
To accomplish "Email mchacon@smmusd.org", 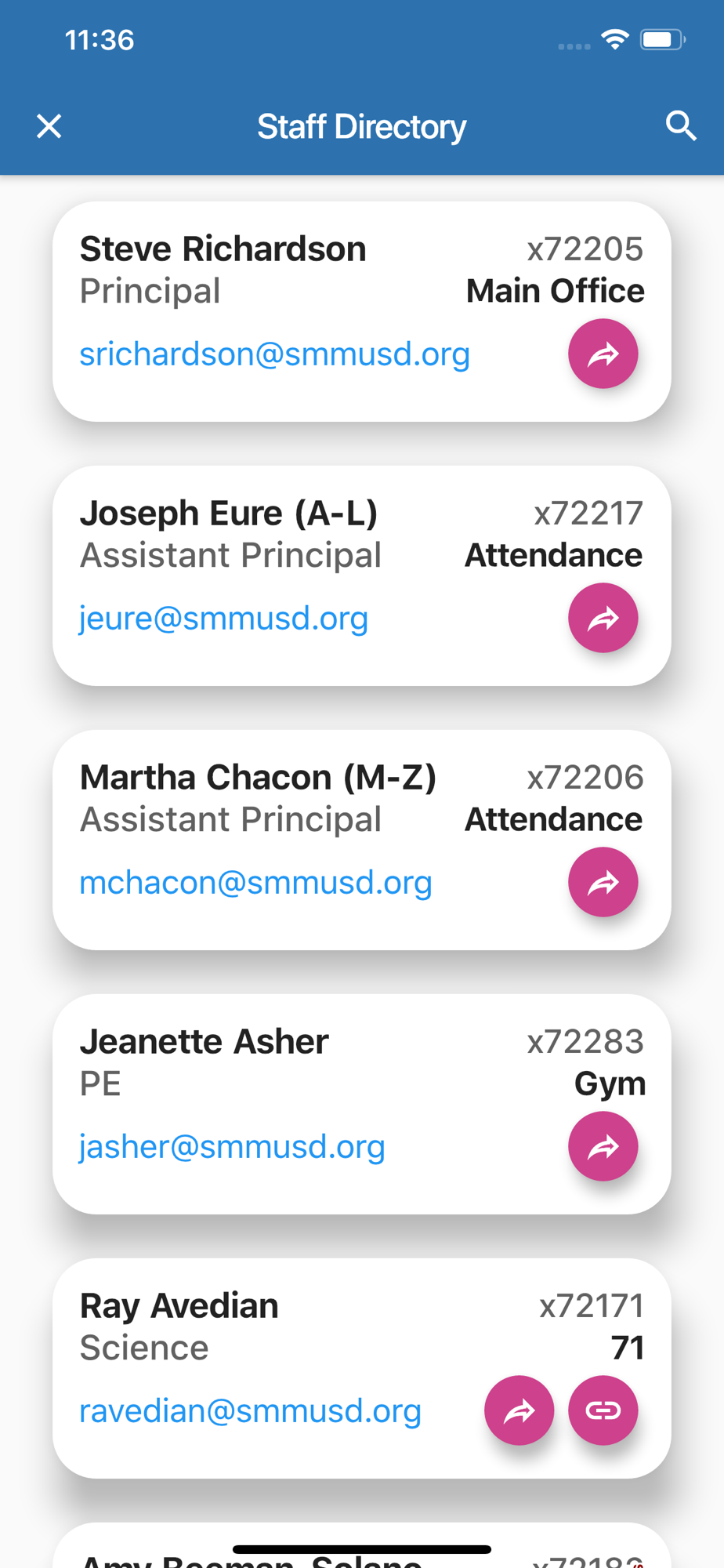I will coord(256,883).
